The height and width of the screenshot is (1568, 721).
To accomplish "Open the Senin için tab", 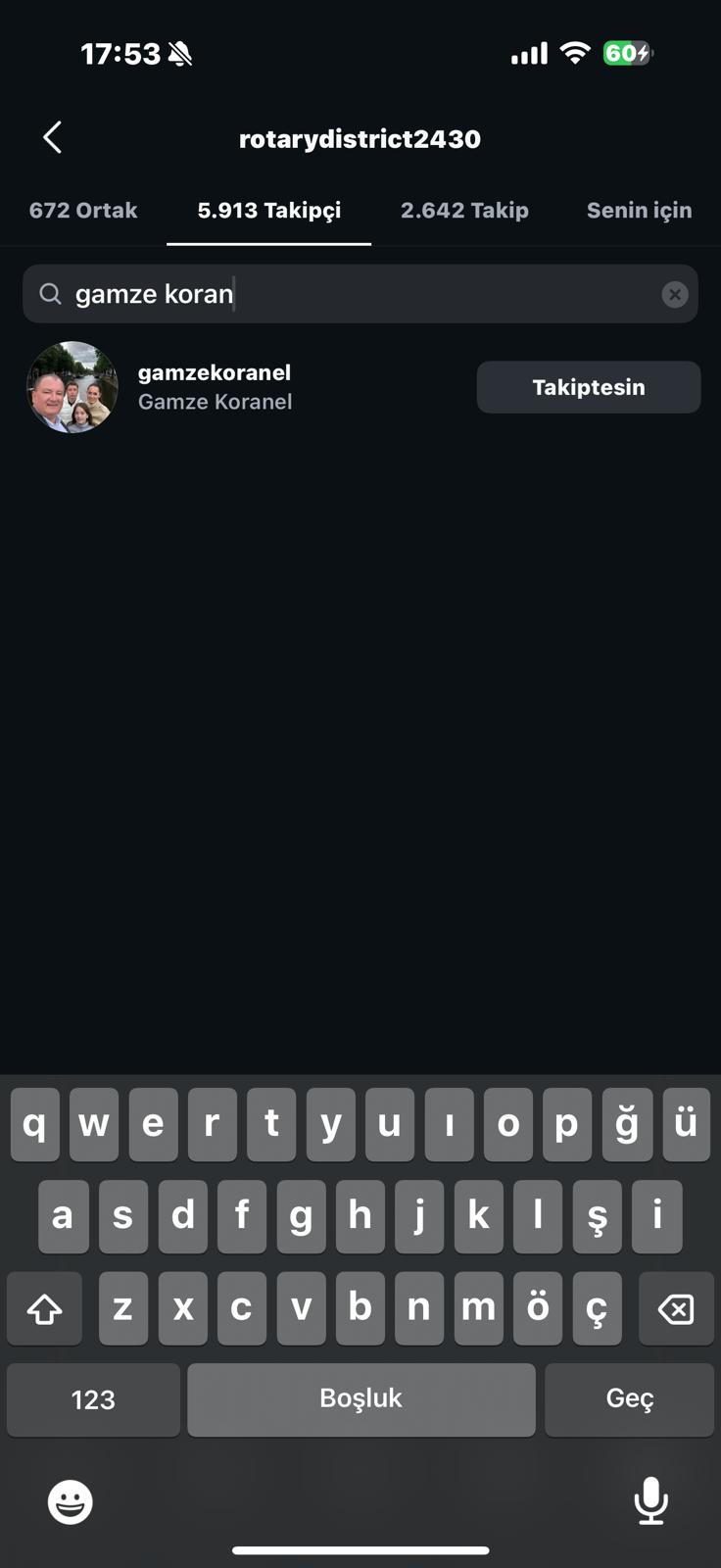I will click(639, 210).
